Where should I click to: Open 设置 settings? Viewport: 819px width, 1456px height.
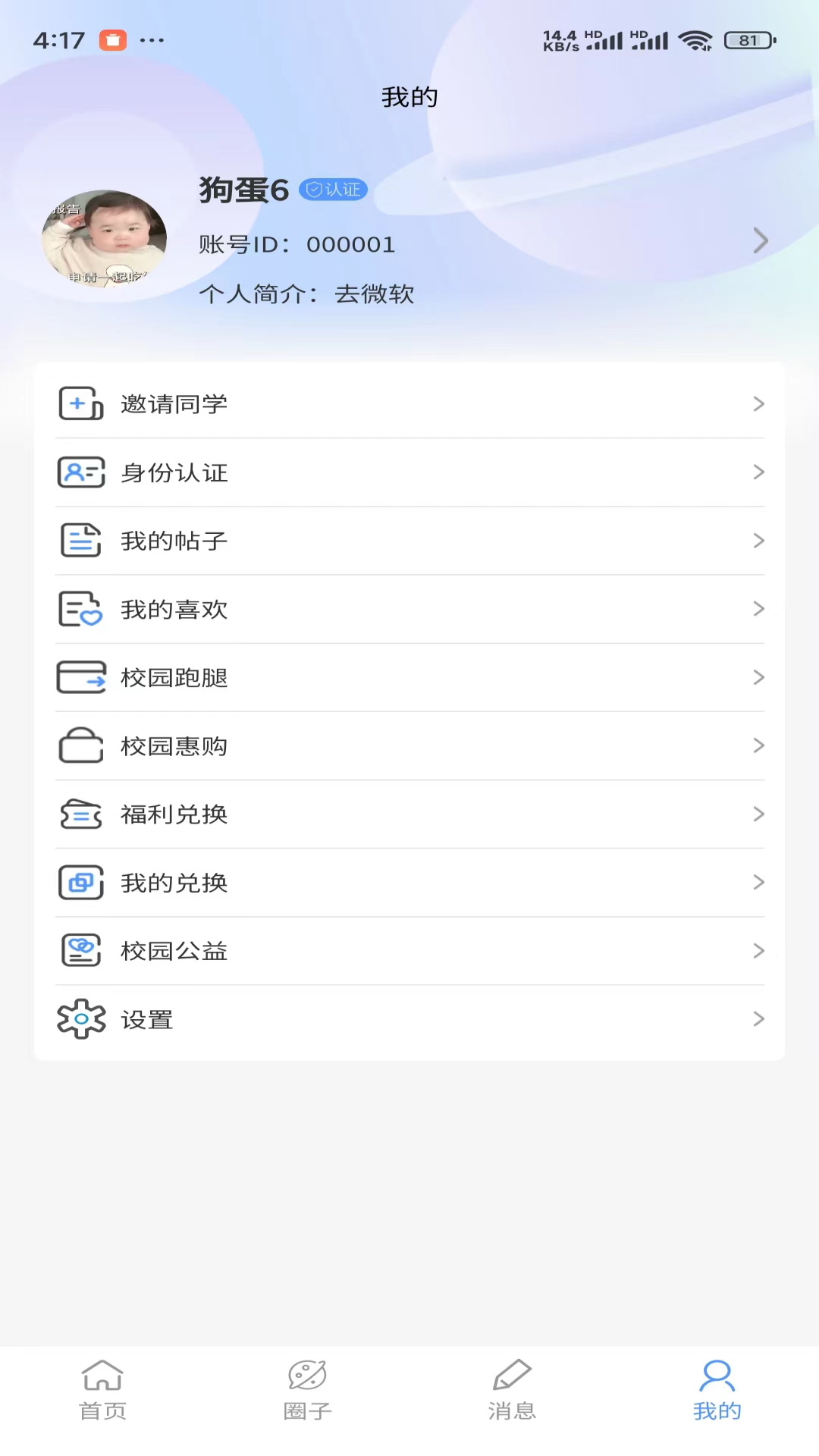(409, 1019)
